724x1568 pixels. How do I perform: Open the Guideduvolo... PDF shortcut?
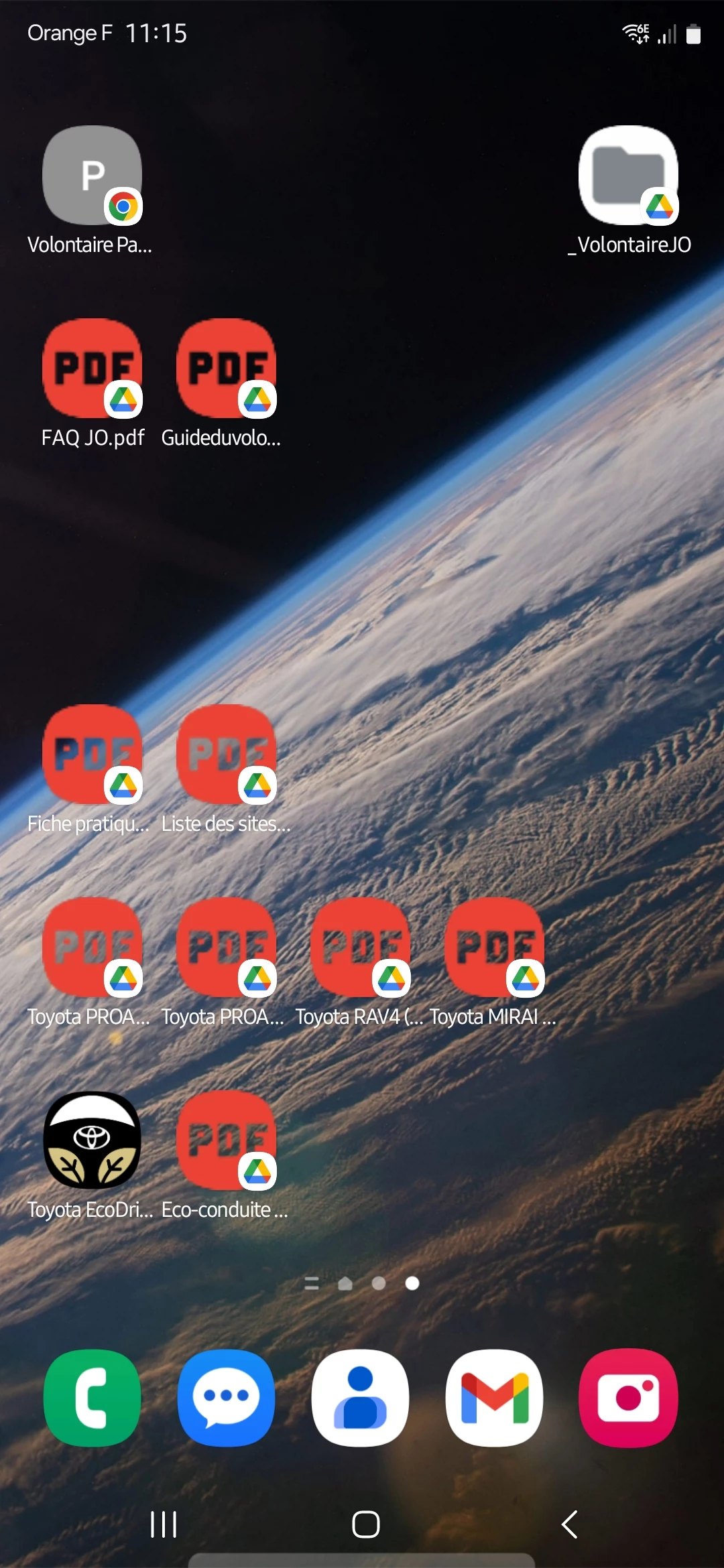point(227,369)
